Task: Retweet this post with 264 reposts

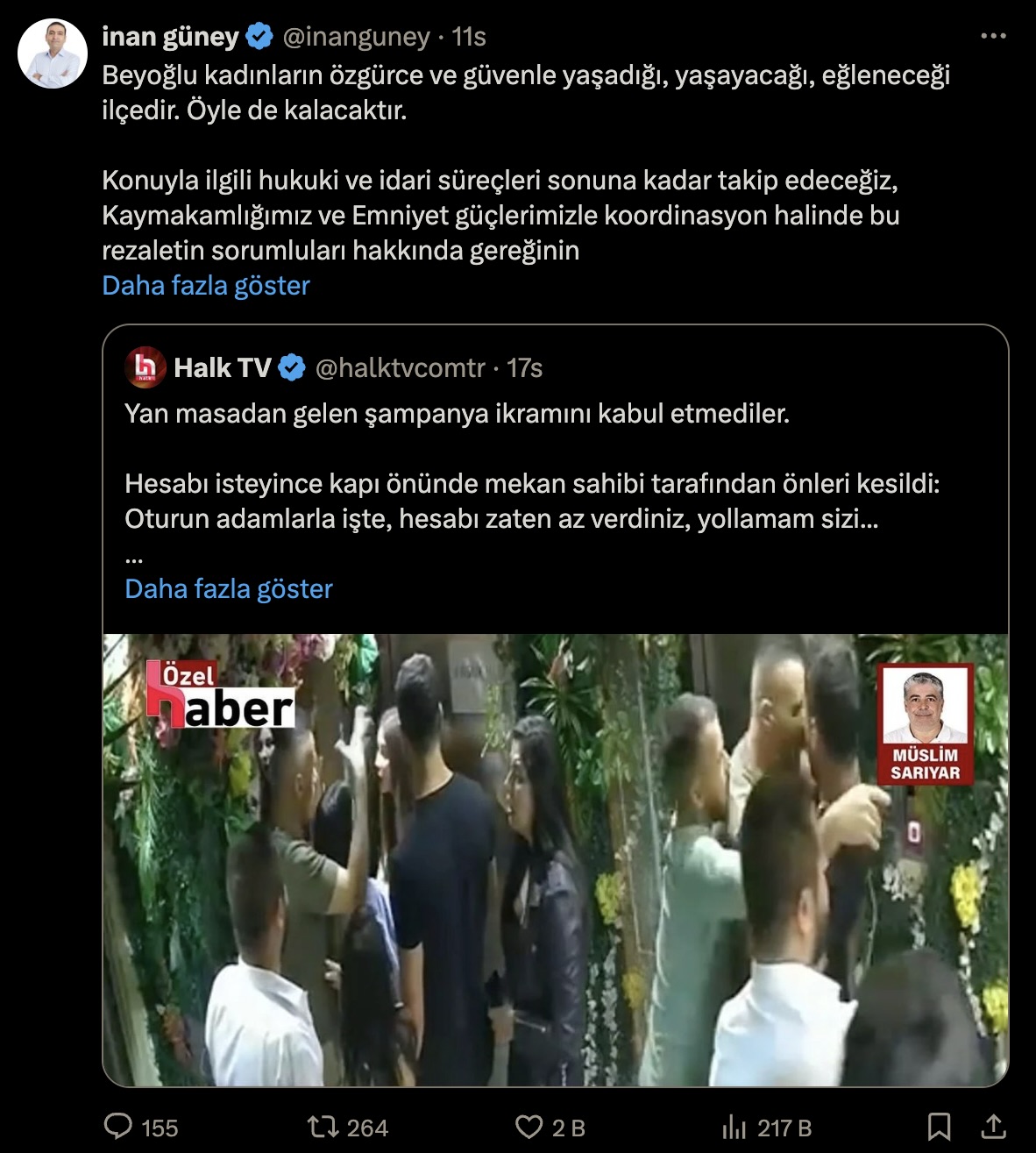Action: (324, 1127)
